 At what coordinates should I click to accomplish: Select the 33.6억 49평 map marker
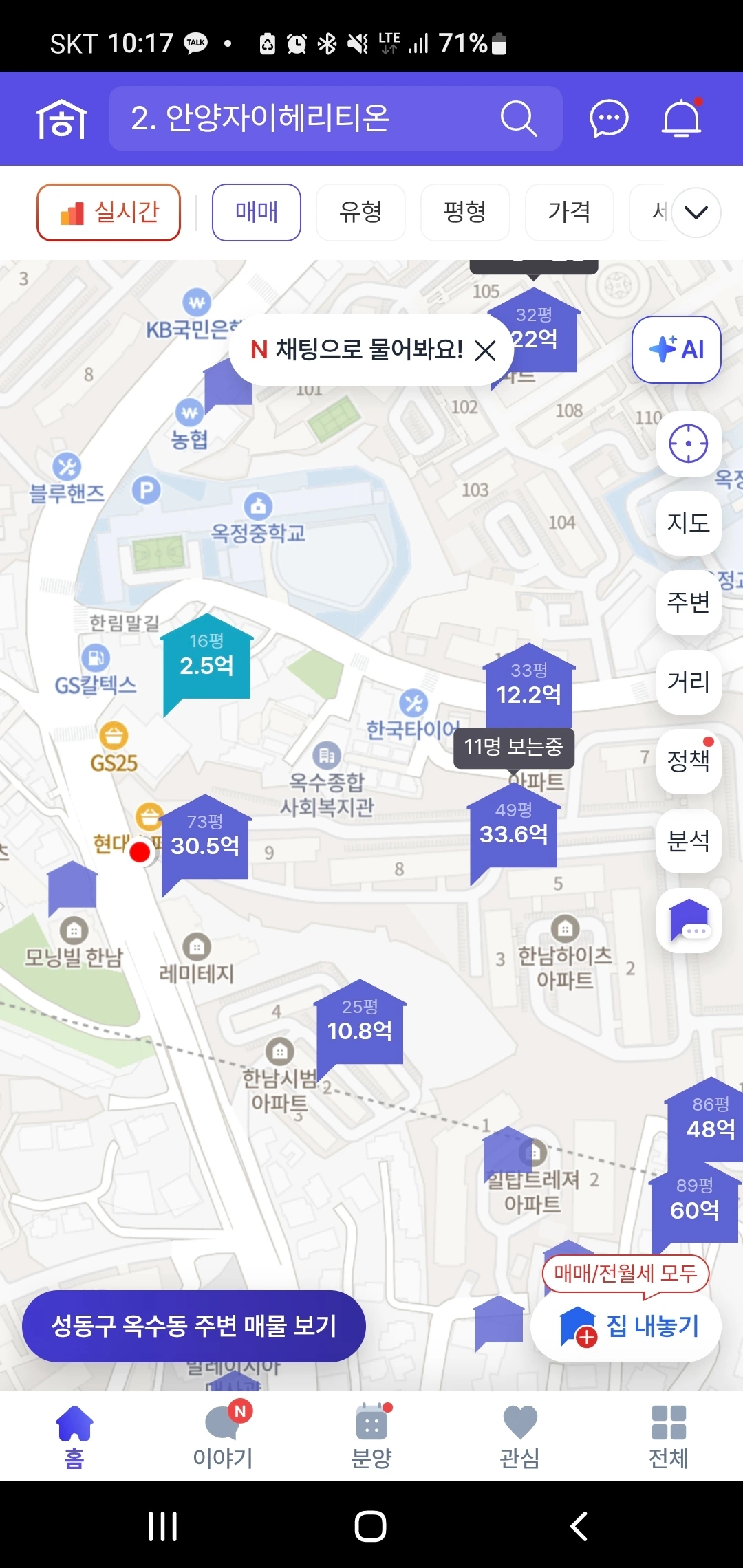pyautogui.click(x=514, y=833)
